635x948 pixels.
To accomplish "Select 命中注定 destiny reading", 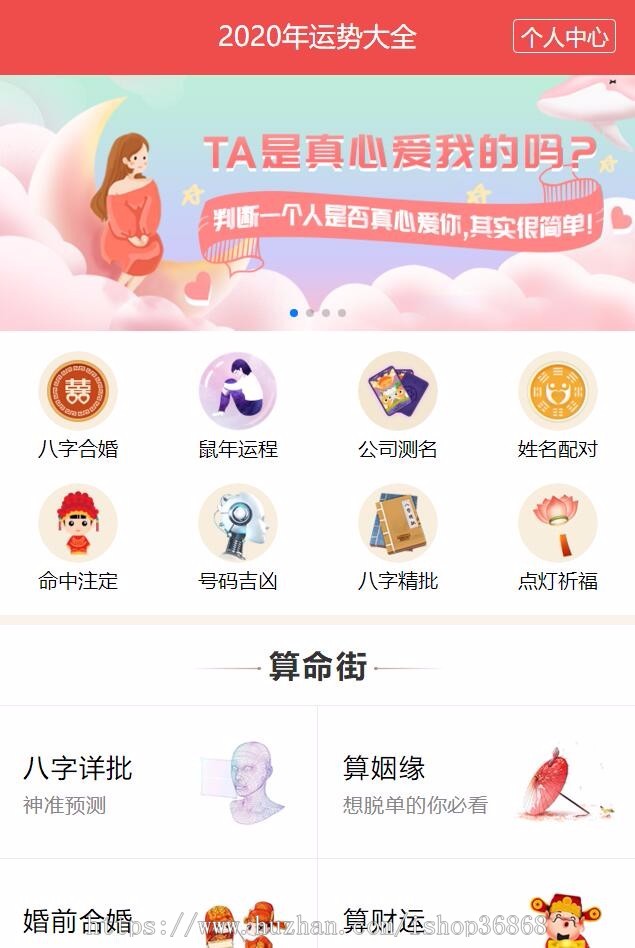I will click(78, 538).
